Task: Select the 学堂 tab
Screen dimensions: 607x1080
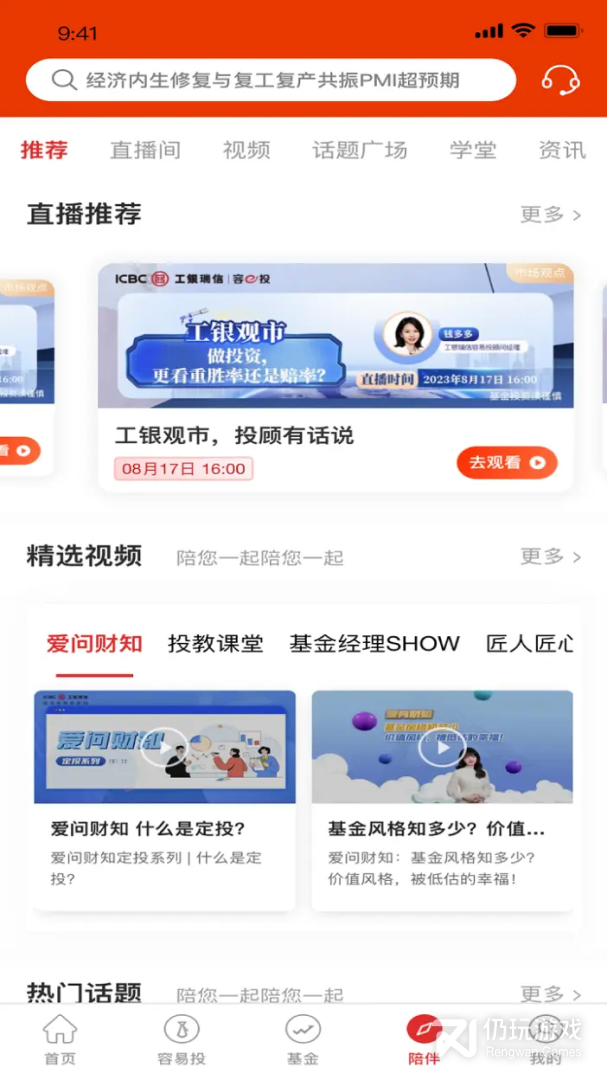Action: (x=472, y=150)
